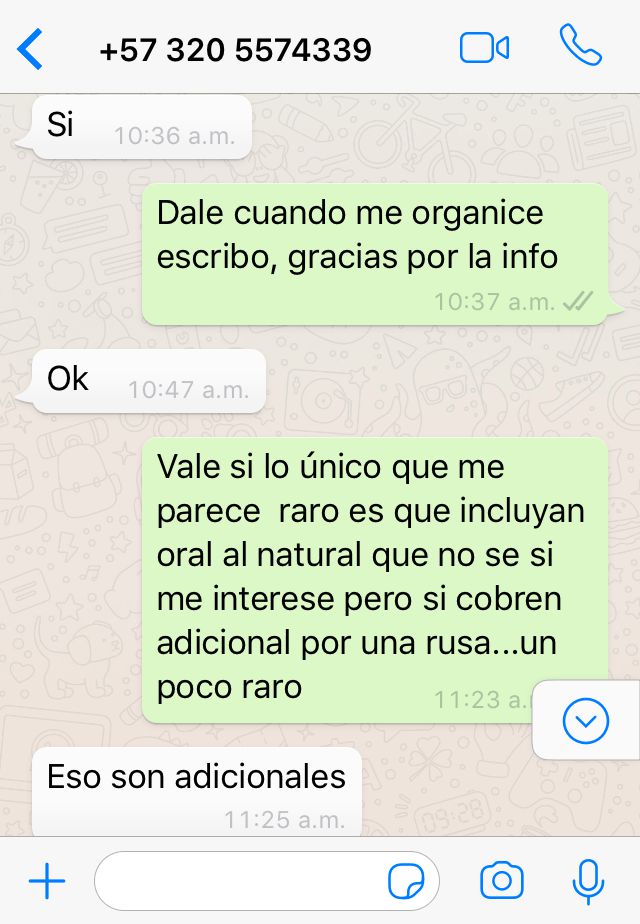
Task: Jump to the latest message
Action: pyautogui.click(x=585, y=719)
